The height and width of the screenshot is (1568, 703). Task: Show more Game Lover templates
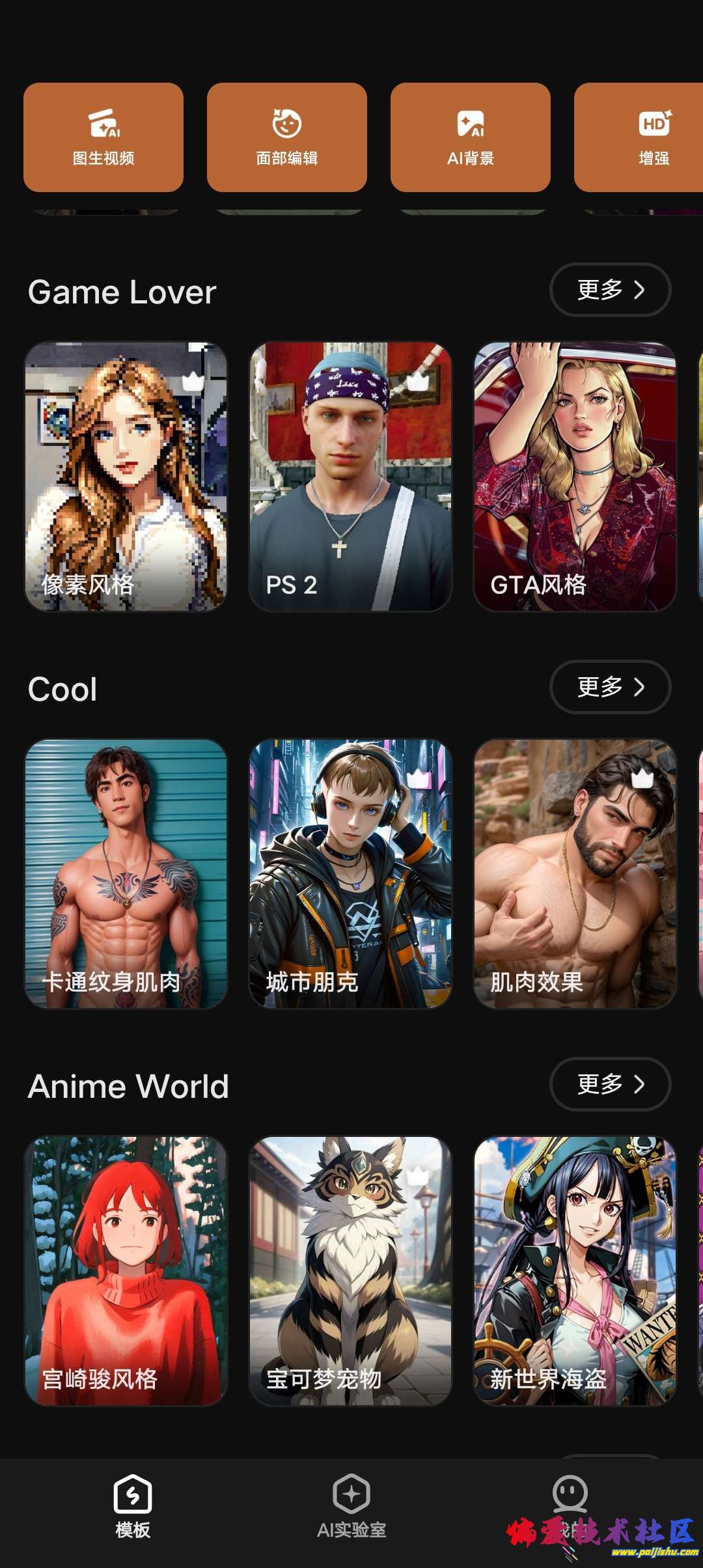coord(610,290)
